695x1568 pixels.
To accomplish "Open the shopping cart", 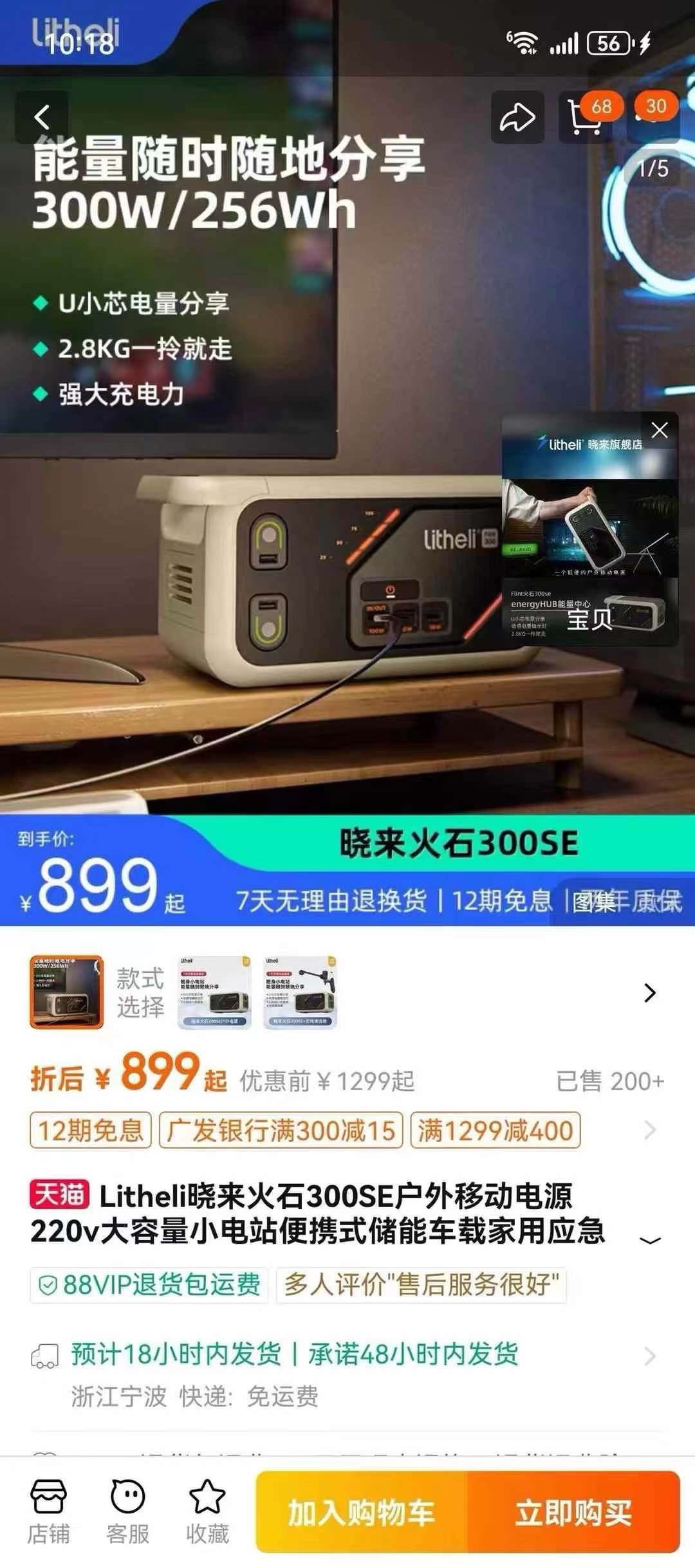I will pos(584,117).
